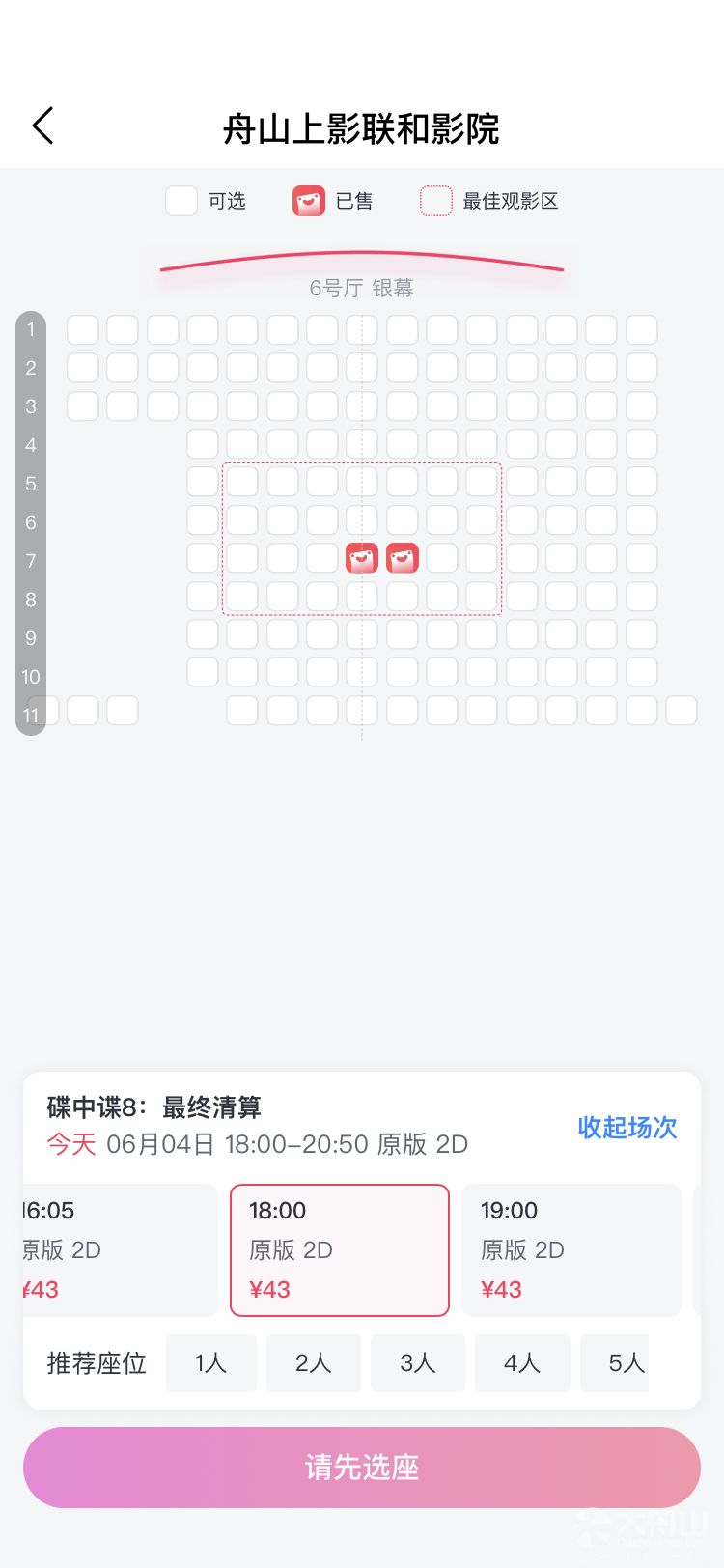Screen dimensions: 724x1568
Task: Tap the 请先选座 confirm button
Action: 362,1468
